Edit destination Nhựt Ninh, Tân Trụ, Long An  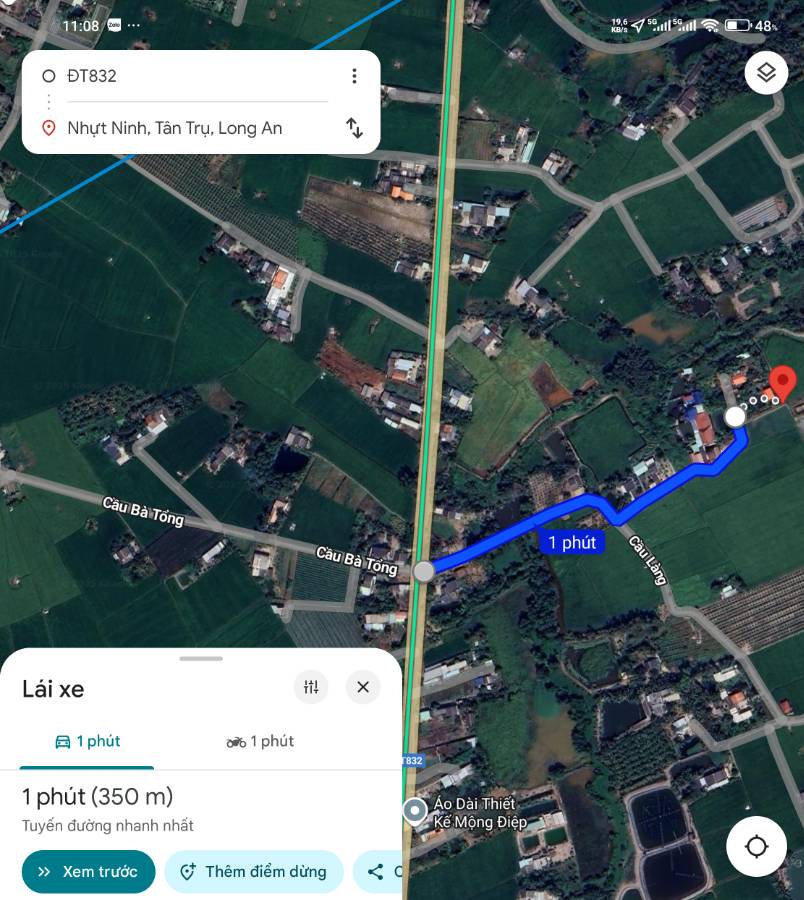(x=190, y=128)
